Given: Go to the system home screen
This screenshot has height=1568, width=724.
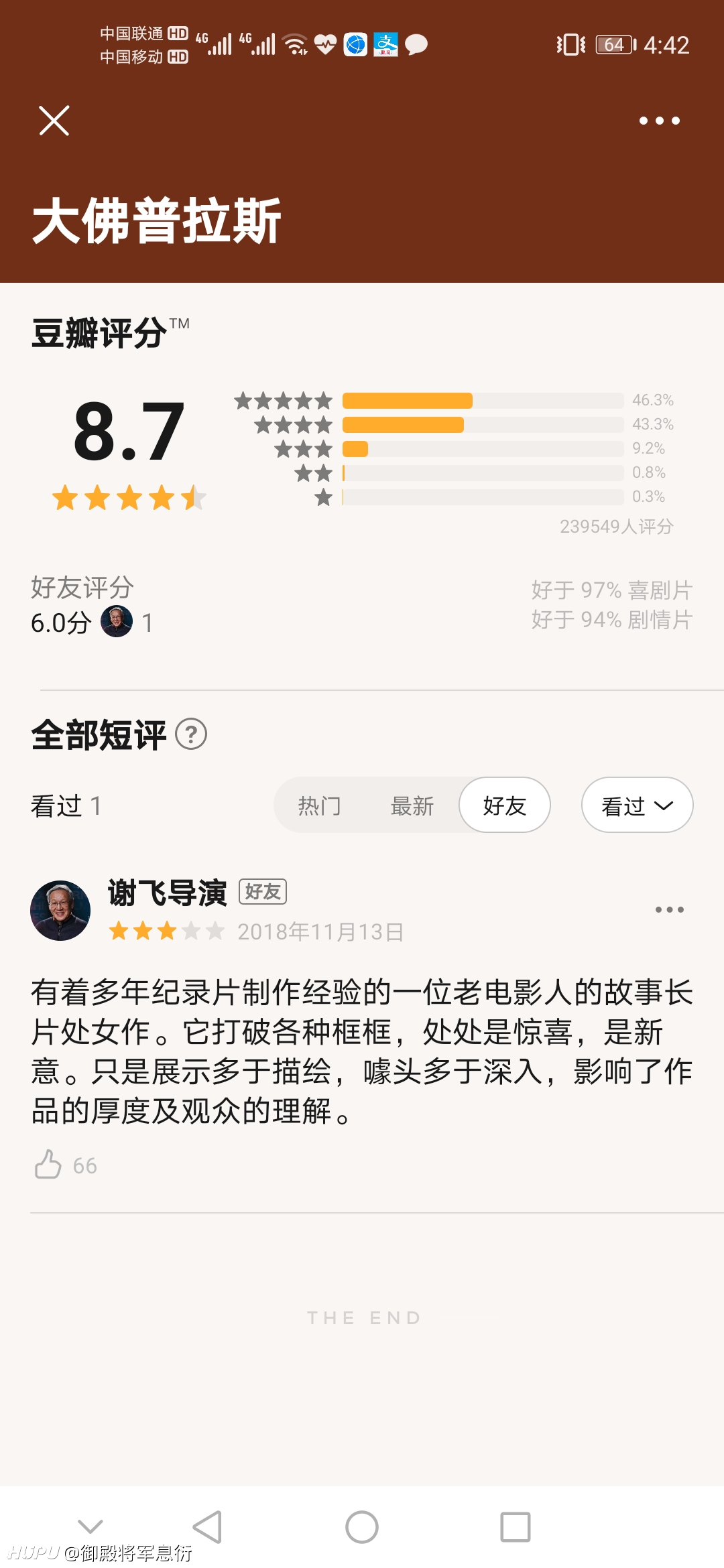Looking at the screenshot, I should [x=362, y=1527].
